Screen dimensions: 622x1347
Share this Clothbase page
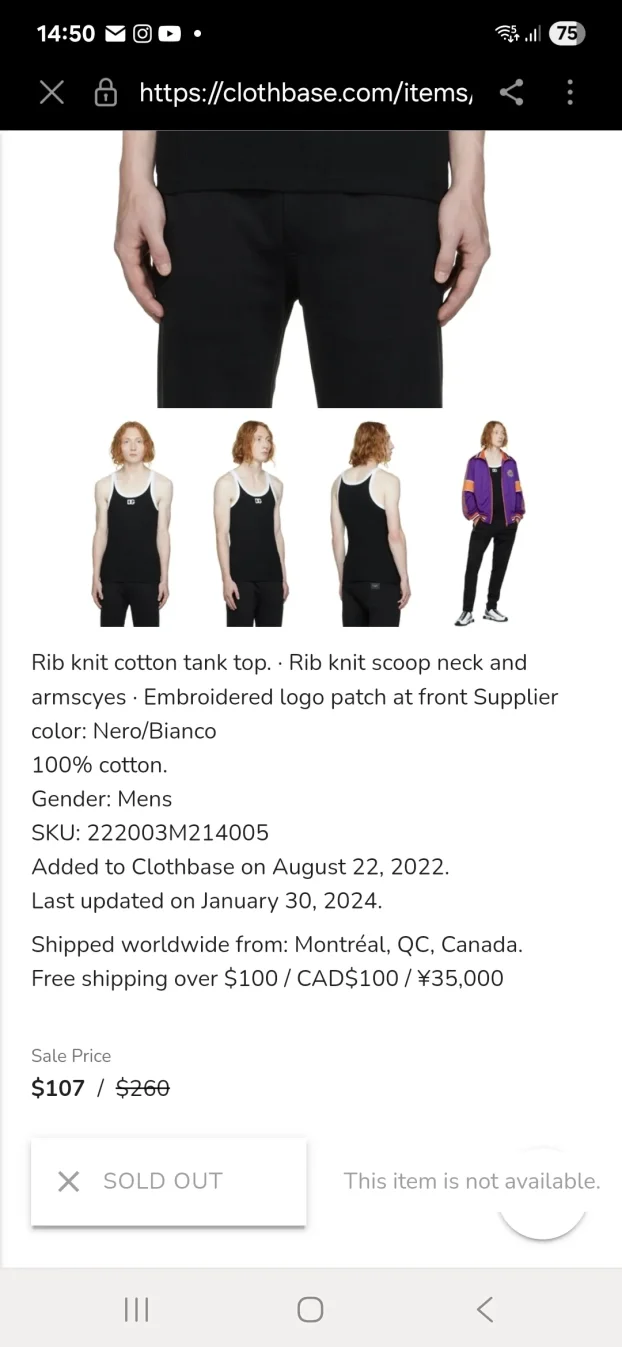[511, 93]
